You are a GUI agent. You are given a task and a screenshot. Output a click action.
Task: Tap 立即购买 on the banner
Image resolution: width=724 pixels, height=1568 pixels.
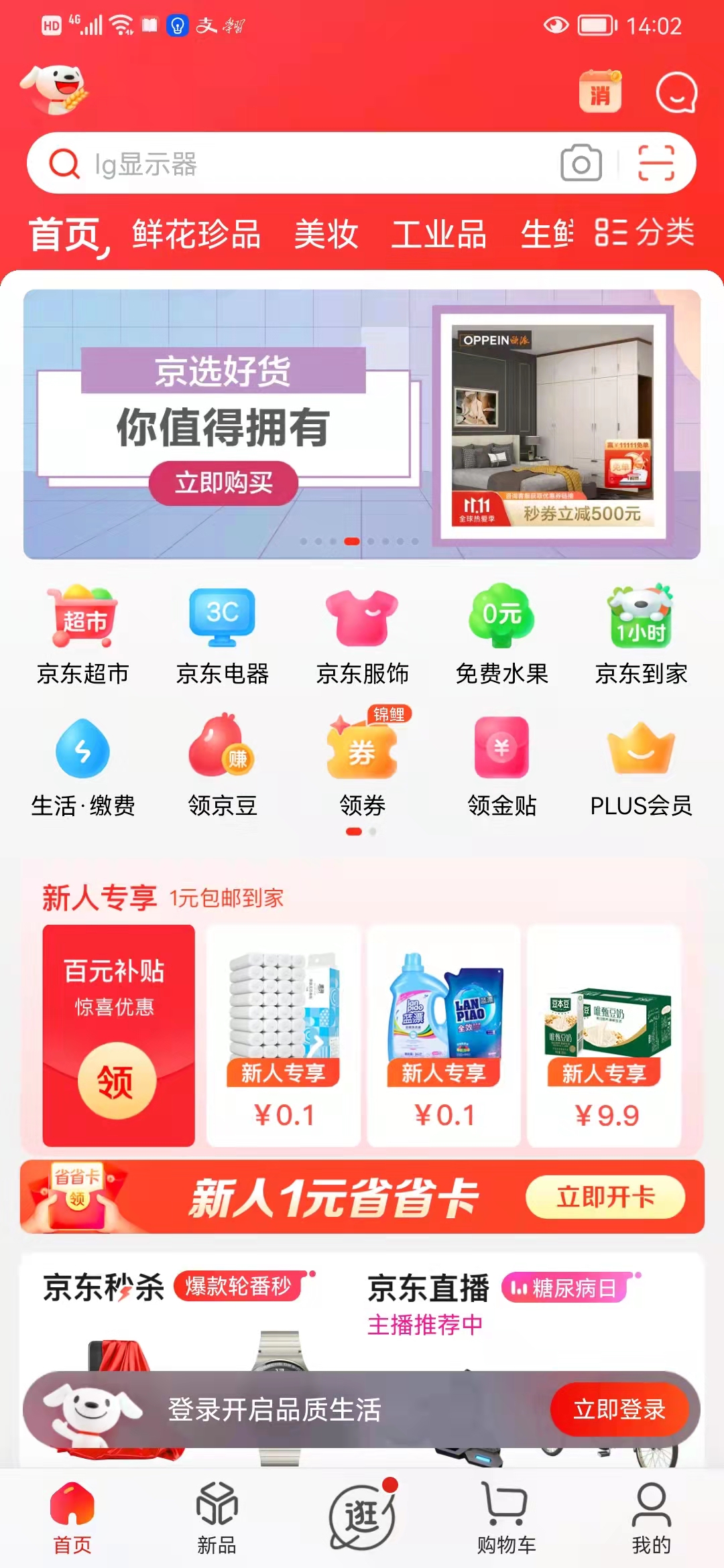(223, 482)
